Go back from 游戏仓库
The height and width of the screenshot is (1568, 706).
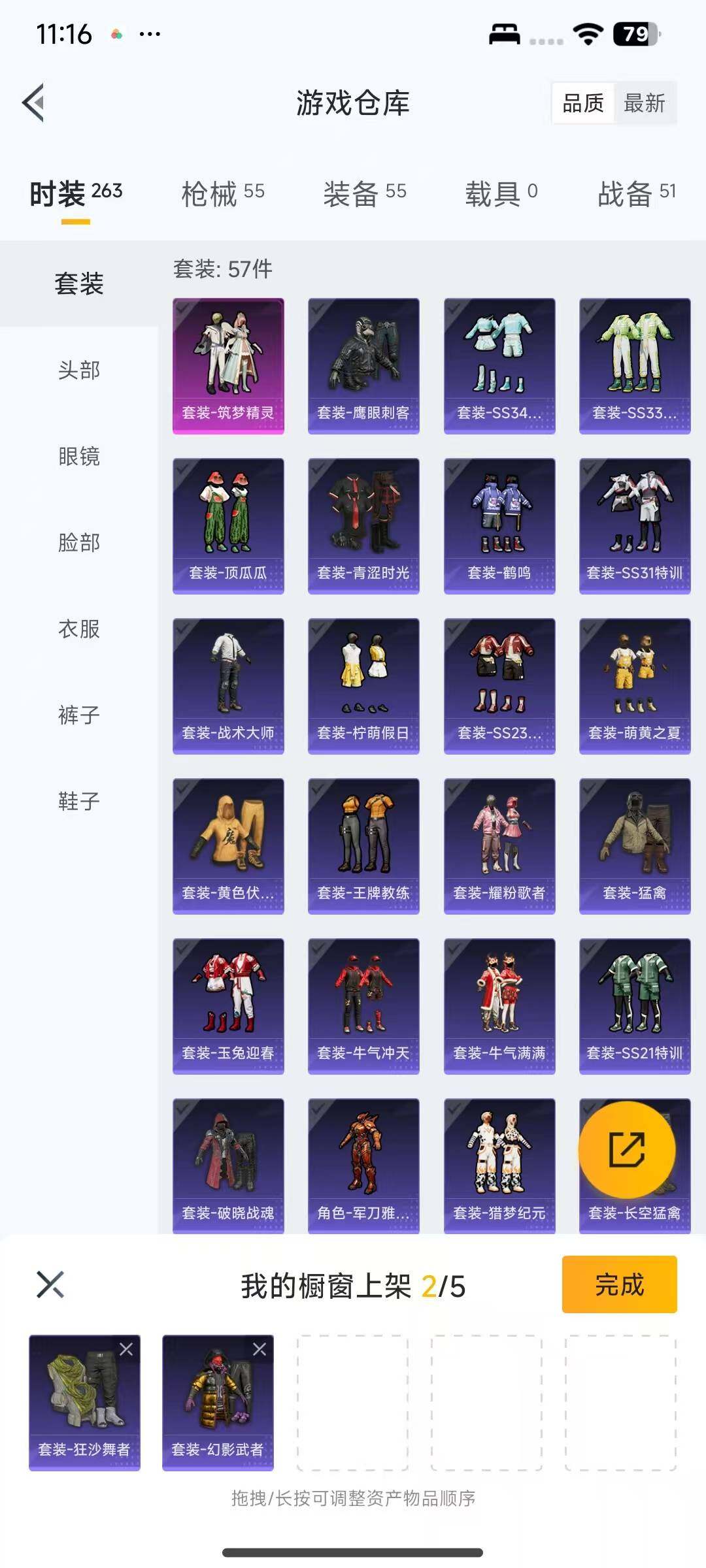34,103
